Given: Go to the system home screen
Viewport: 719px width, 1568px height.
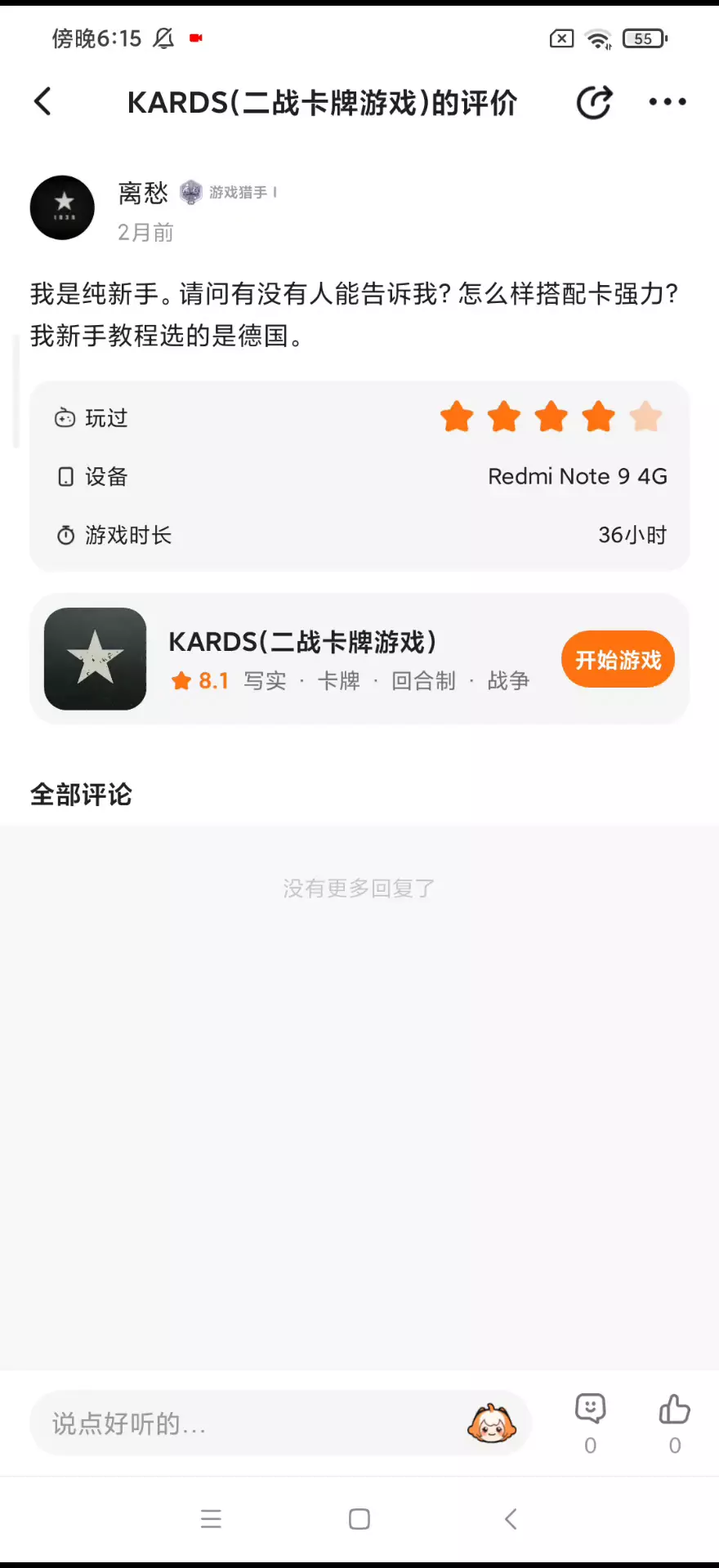Looking at the screenshot, I should pos(359,1519).
